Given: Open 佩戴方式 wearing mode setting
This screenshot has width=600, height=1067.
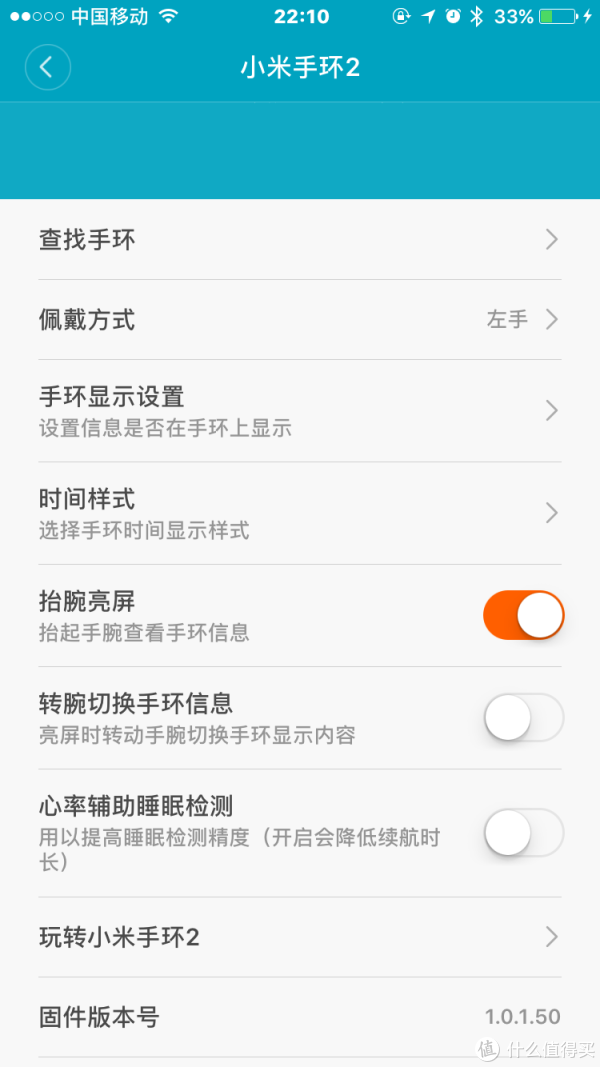Looking at the screenshot, I should [x=300, y=319].
